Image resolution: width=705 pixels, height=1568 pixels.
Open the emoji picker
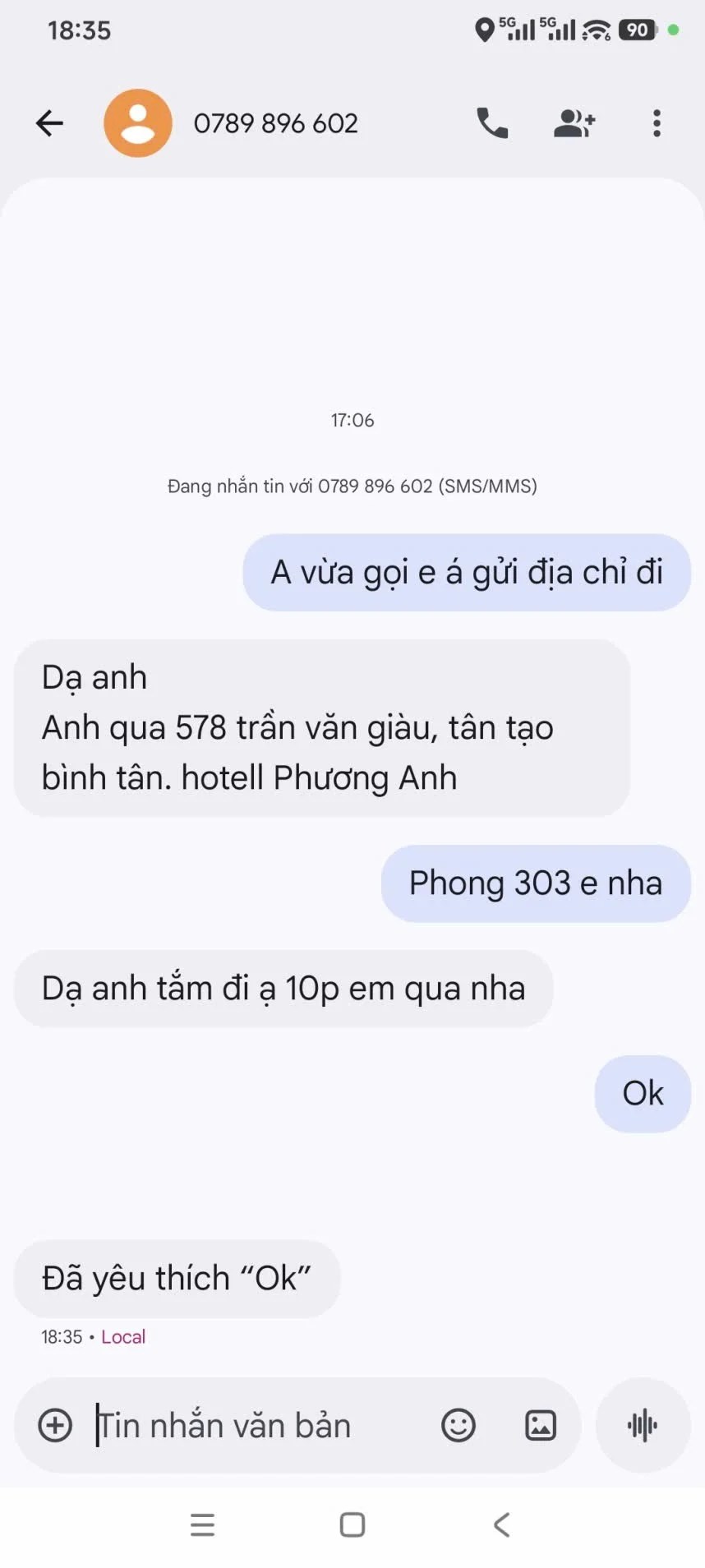pos(458,1425)
